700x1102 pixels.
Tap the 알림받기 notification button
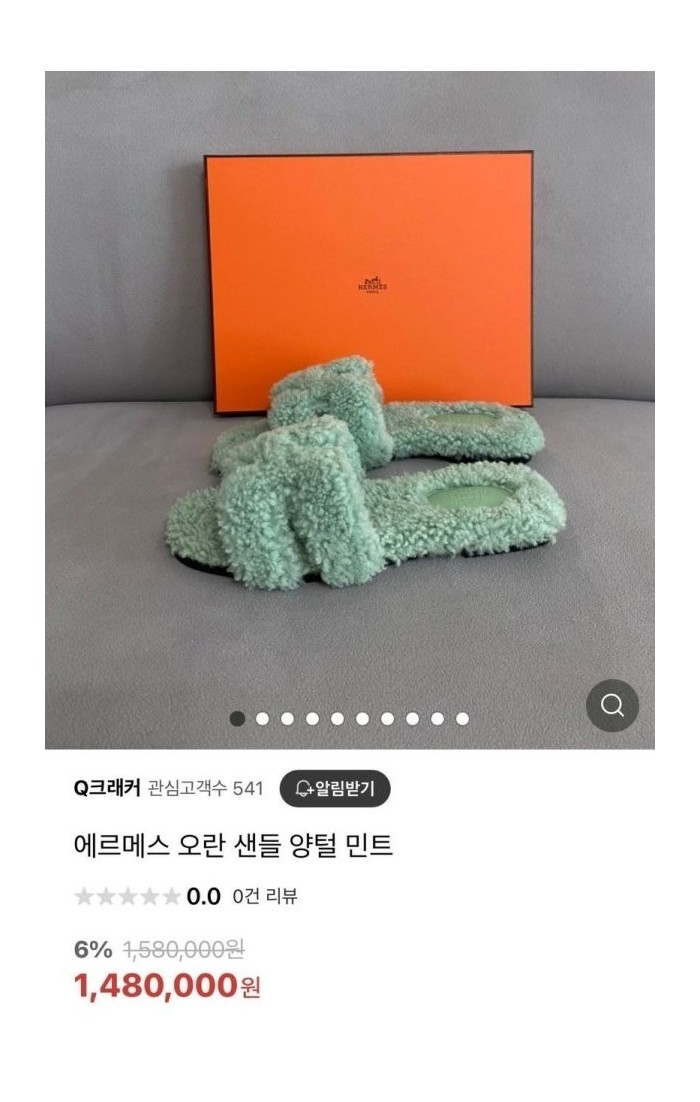tap(334, 789)
